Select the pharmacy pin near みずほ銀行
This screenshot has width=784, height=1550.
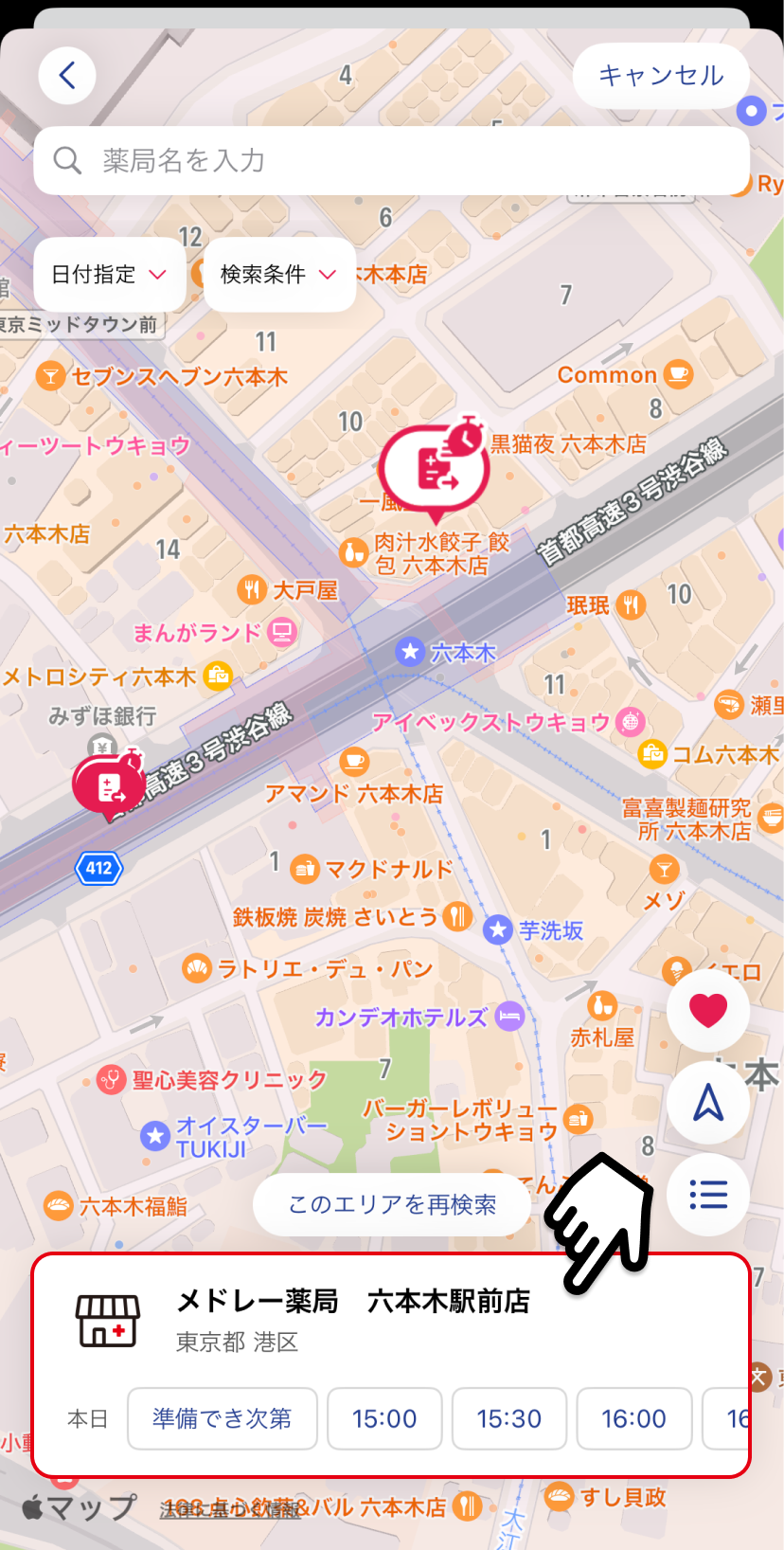pyautogui.click(x=109, y=784)
